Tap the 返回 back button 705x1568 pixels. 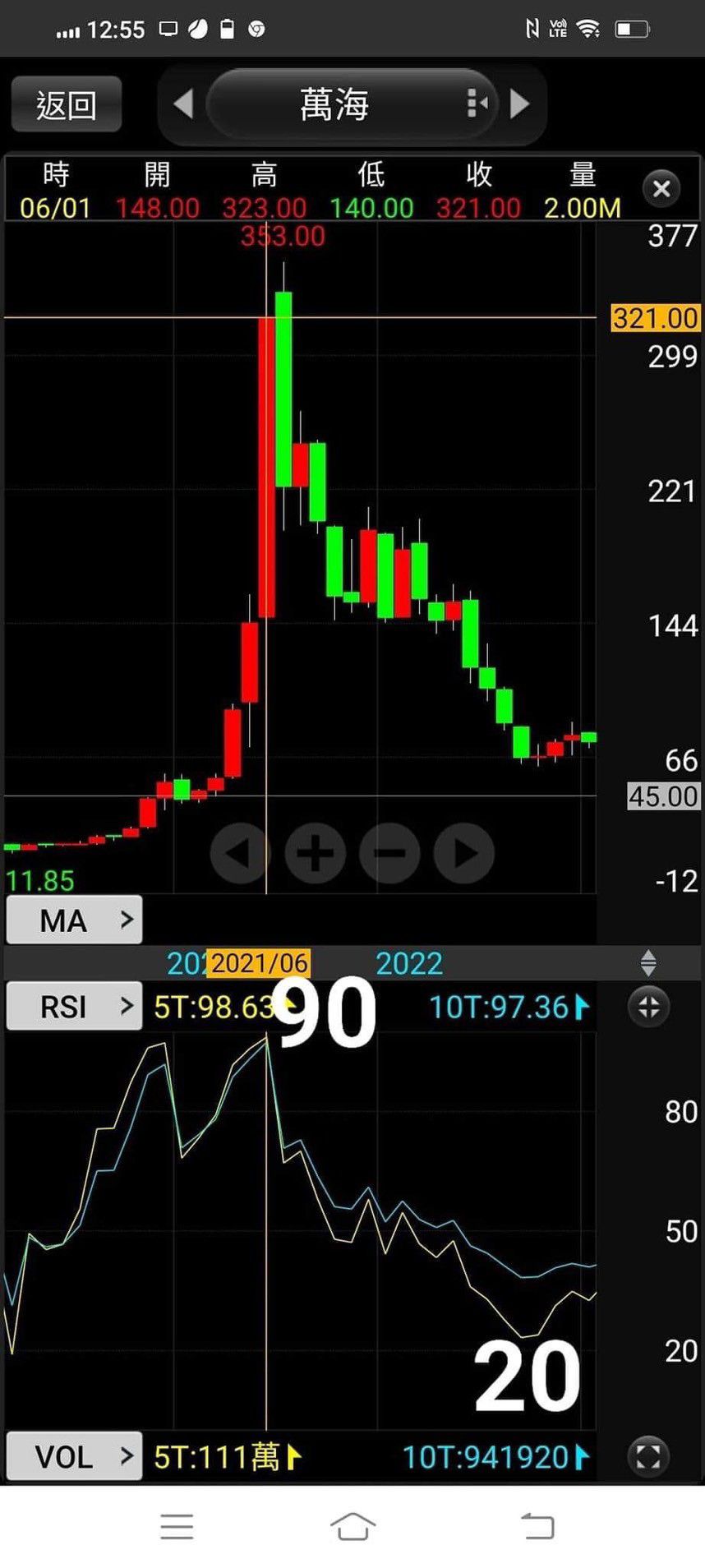pyautogui.click(x=67, y=104)
